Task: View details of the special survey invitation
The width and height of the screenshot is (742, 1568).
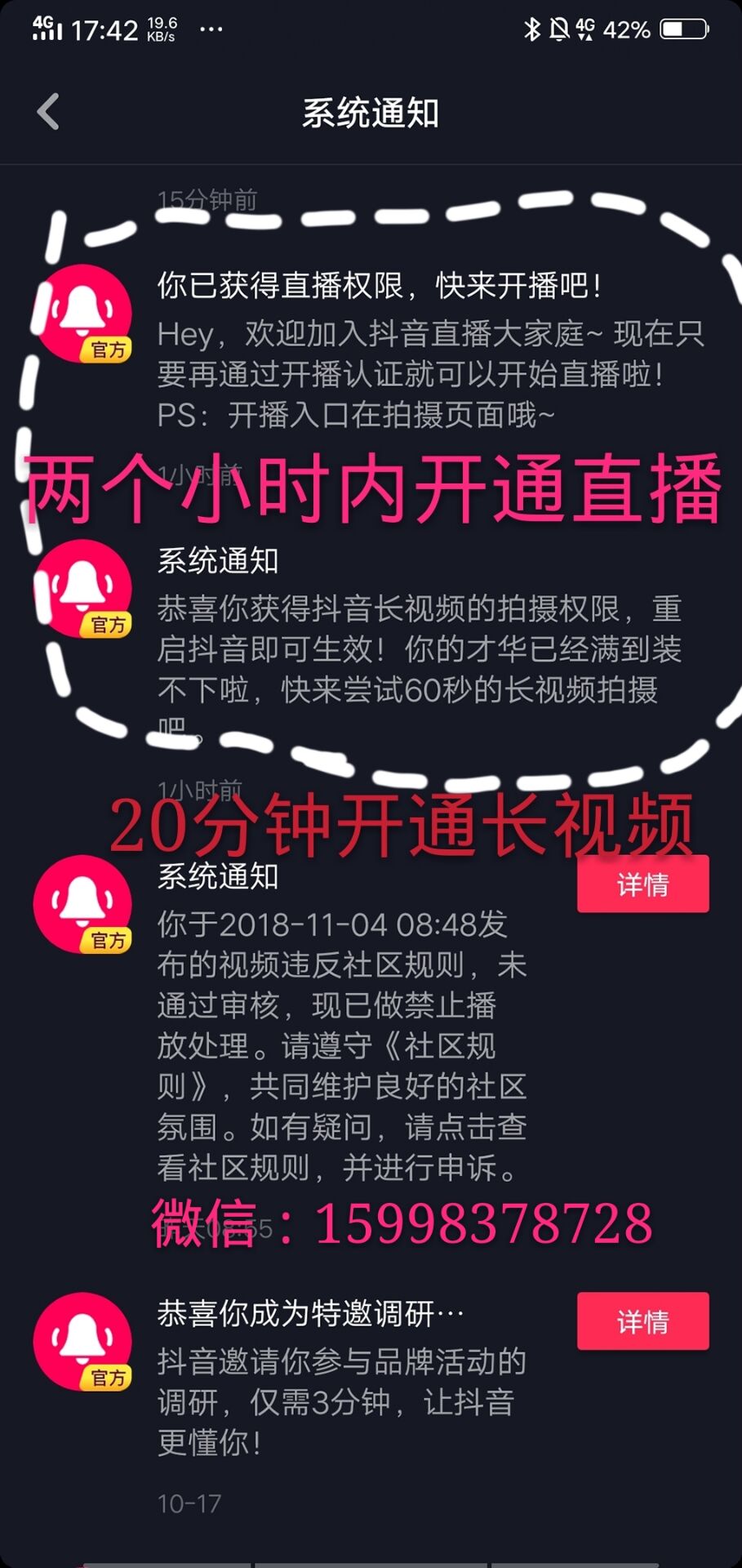Action: [642, 1321]
